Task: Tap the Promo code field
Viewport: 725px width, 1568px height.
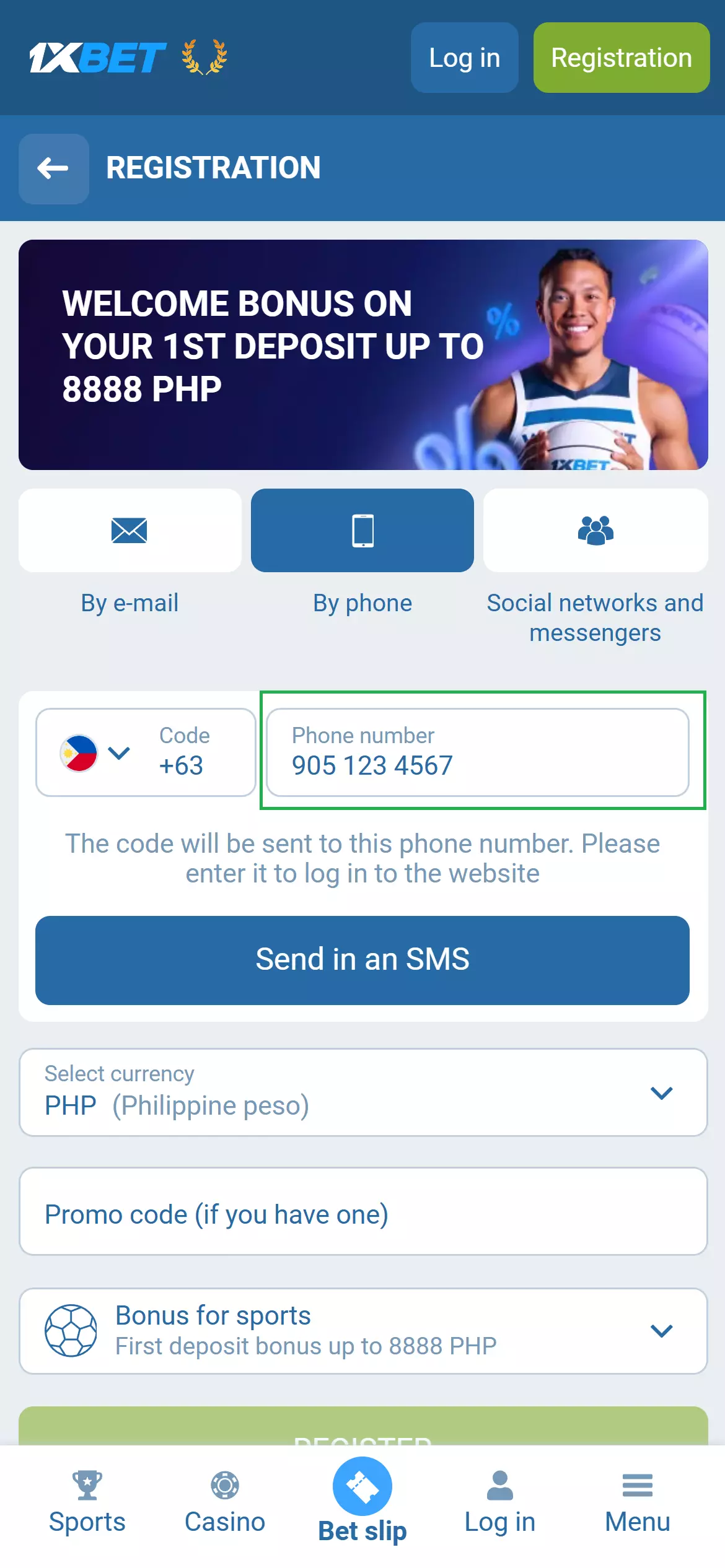Action: click(x=362, y=1214)
